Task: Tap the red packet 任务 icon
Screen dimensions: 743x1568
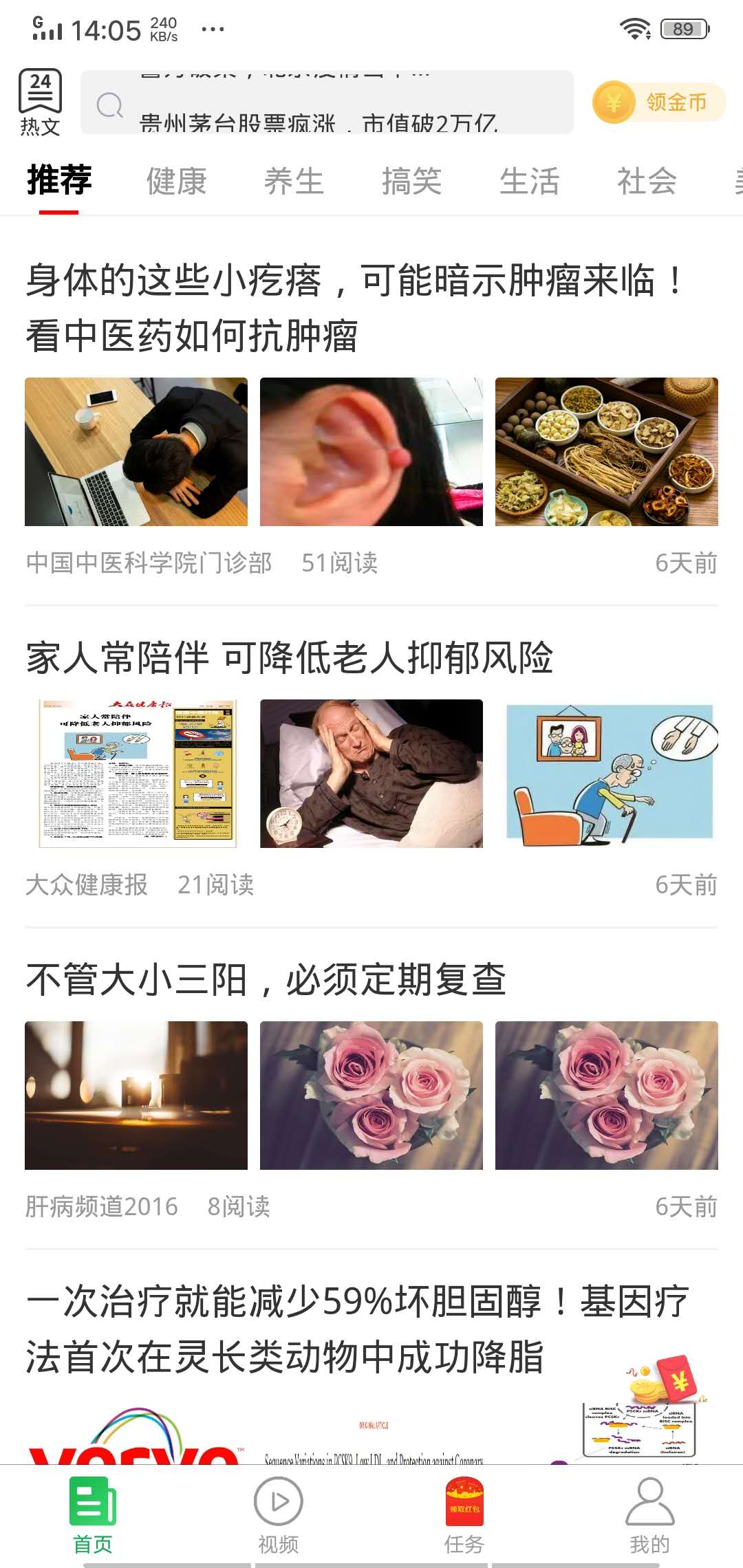Action: click(463, 1499)
